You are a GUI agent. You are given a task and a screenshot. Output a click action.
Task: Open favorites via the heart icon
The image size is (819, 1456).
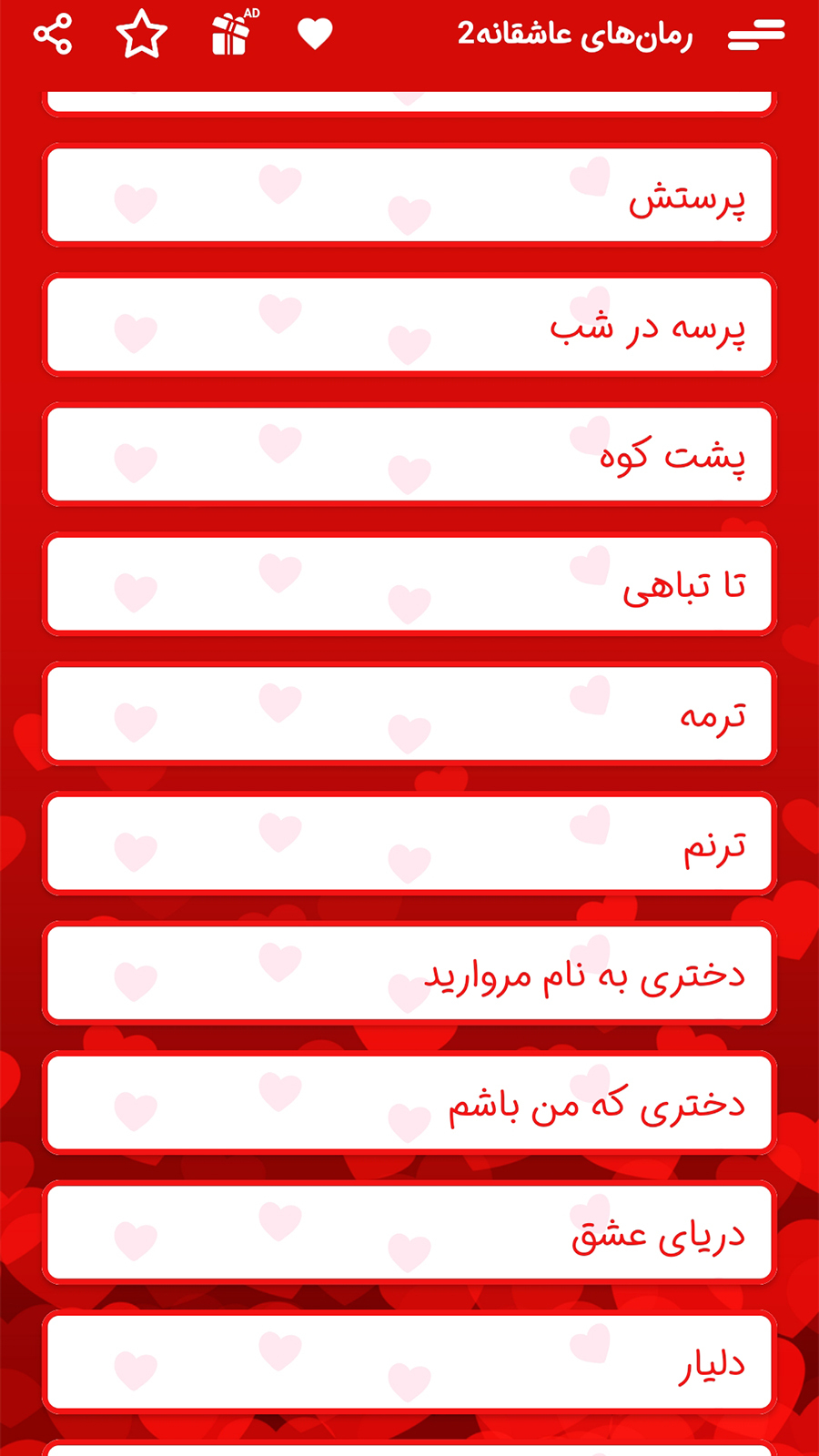(316, 35)
